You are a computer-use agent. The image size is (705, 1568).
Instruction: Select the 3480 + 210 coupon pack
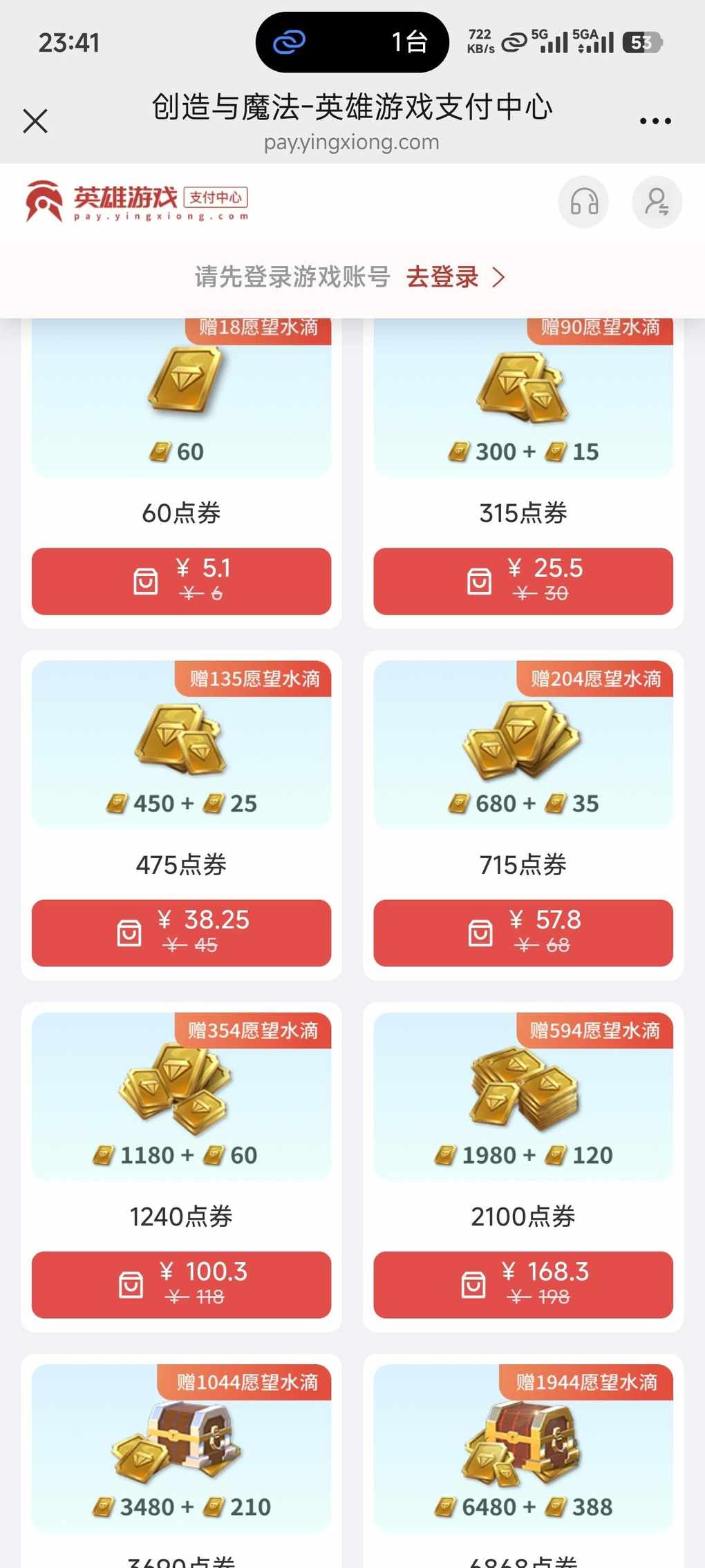coord(181,1451)
